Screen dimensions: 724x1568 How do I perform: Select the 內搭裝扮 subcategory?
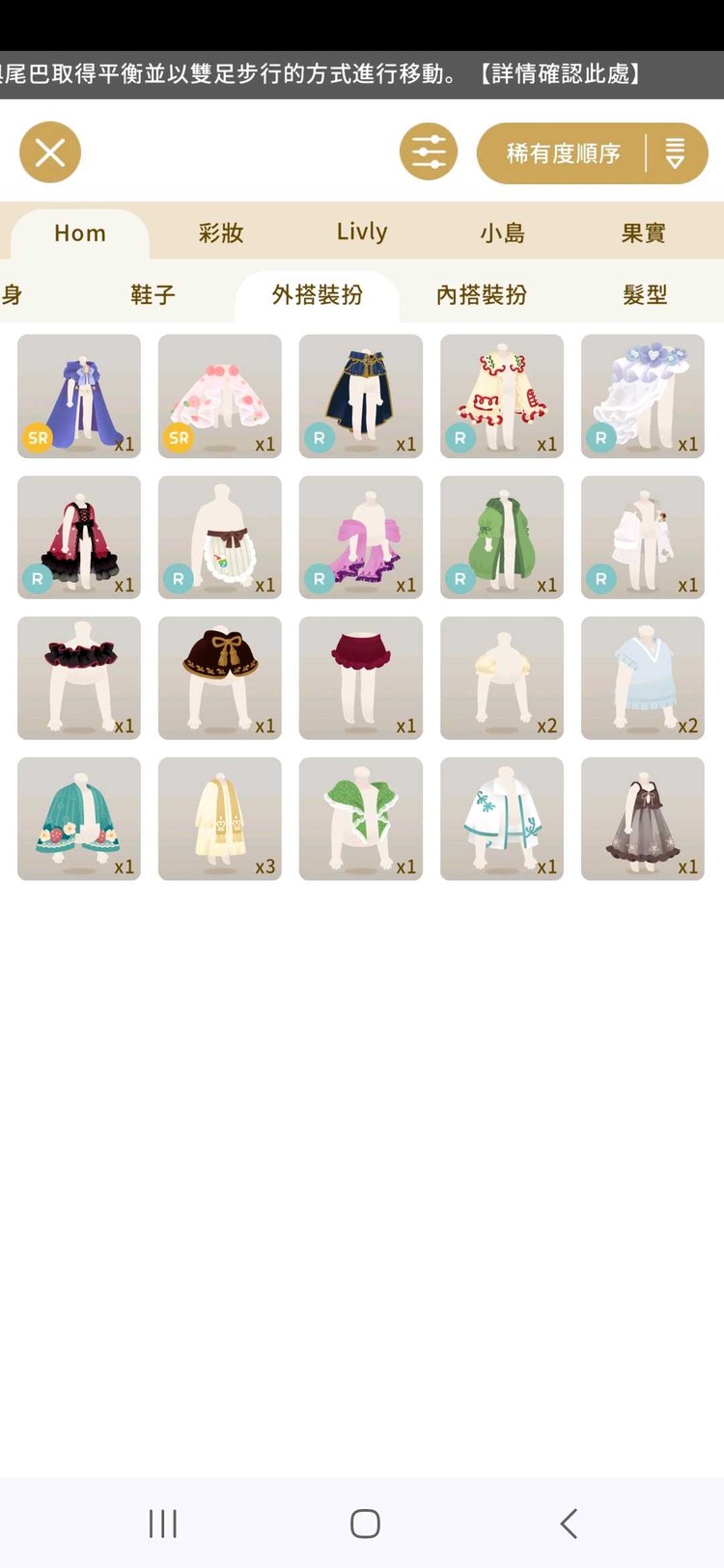482,295
